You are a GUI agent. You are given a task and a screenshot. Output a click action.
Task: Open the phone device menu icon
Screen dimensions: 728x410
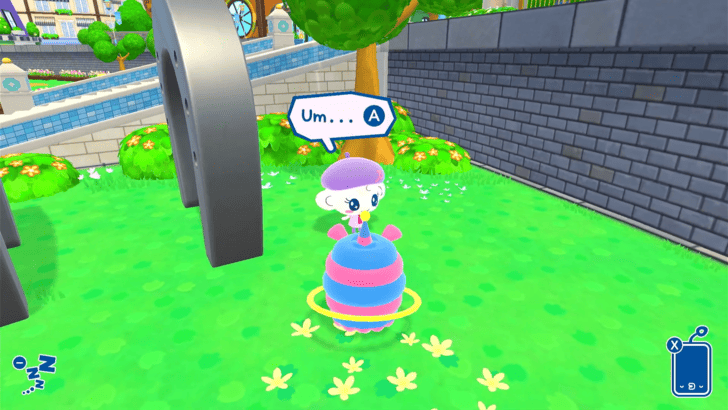click(691, 367)
